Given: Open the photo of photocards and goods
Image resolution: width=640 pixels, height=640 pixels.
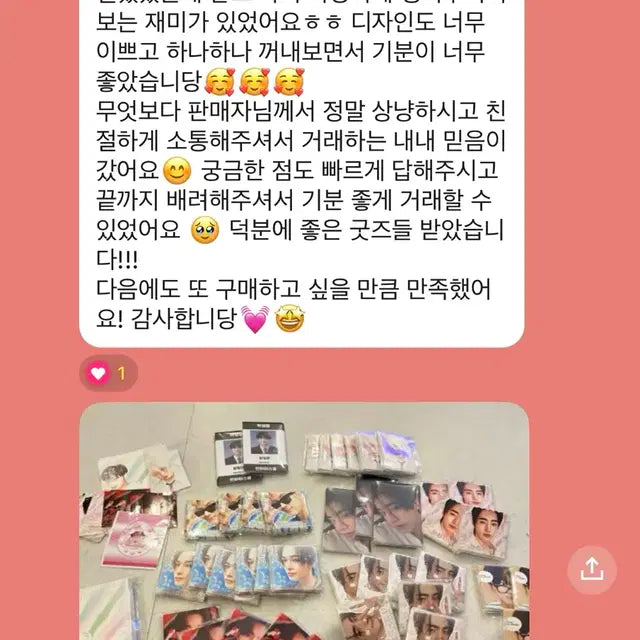Looking at the screenshot, I should 304,520.
